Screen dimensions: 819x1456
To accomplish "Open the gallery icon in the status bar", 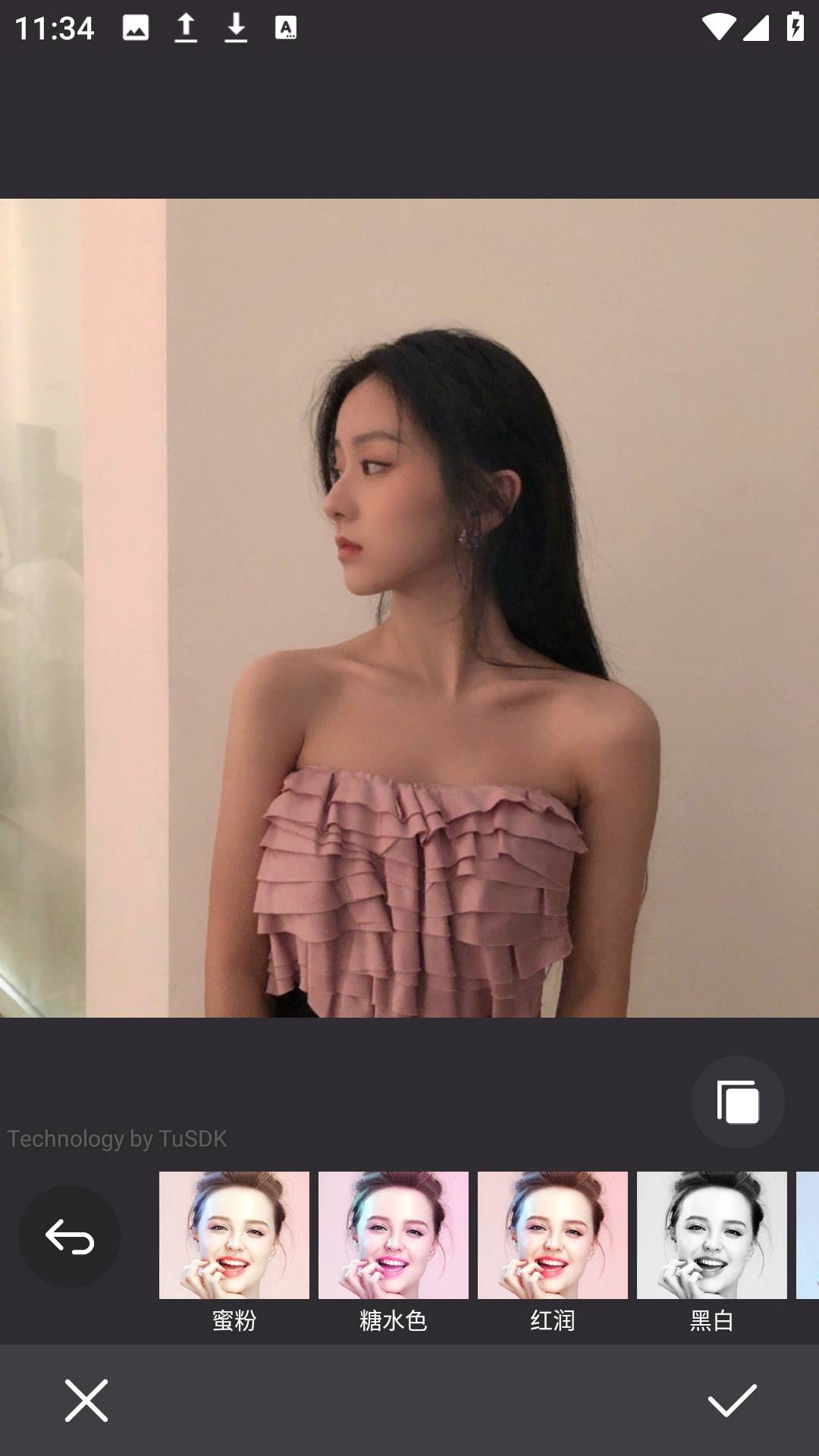I will (x=135, y=27).
